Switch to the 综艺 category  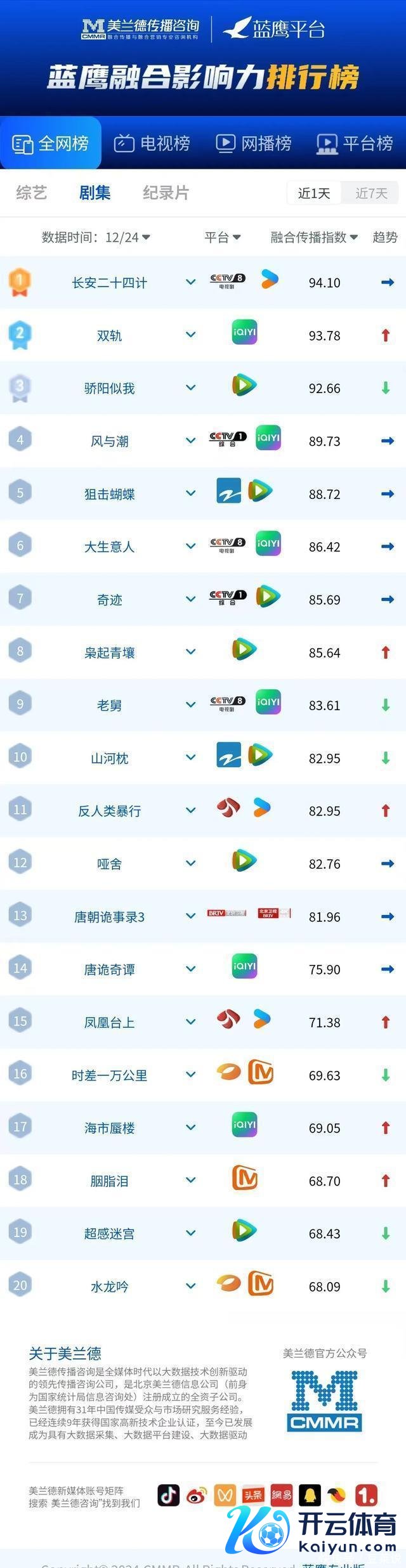(x=32, y=193)
